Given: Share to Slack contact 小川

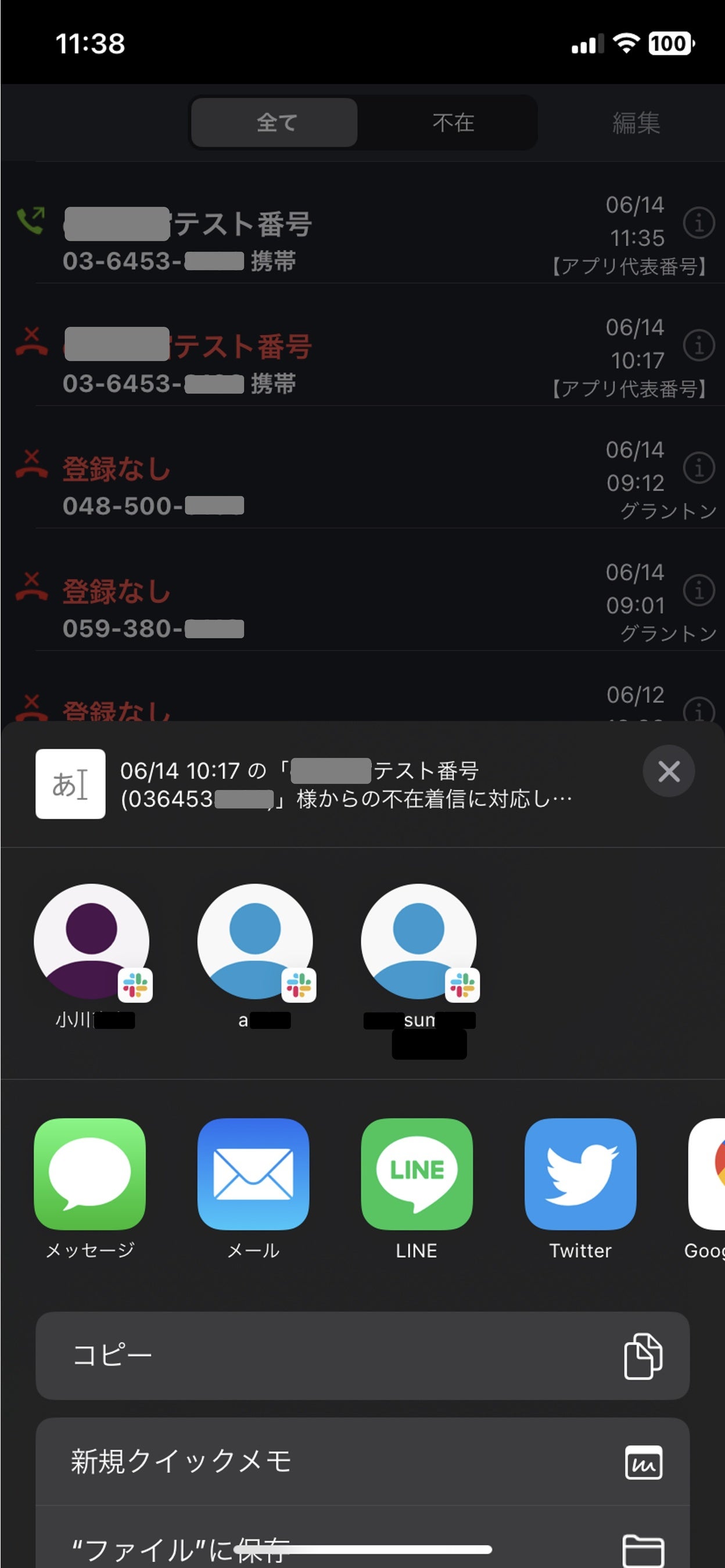Looking at the screenshot, I should (91, 941).
